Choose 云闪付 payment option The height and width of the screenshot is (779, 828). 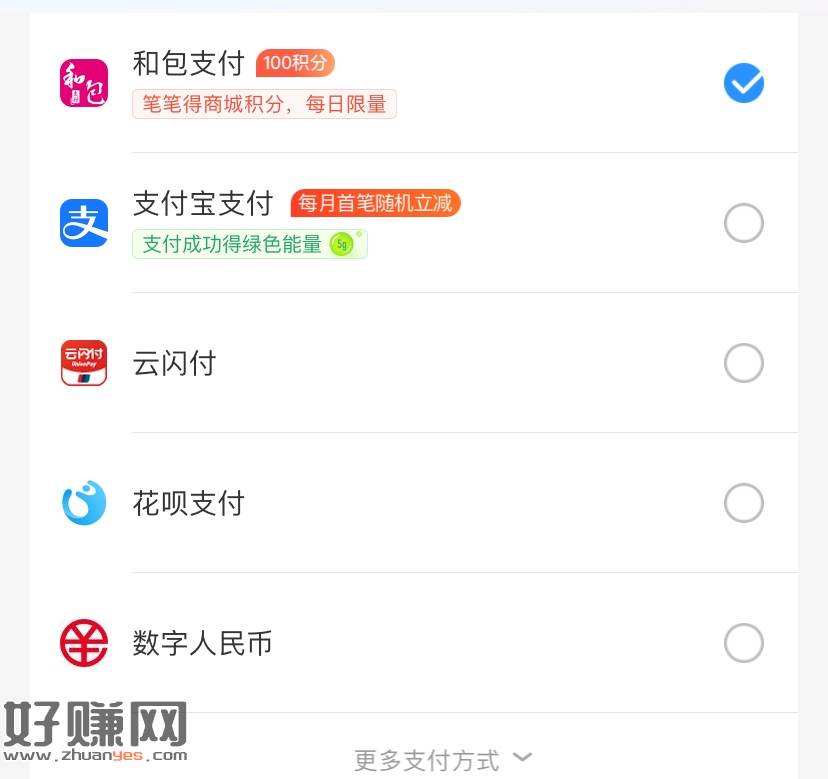tap(743, 363)
